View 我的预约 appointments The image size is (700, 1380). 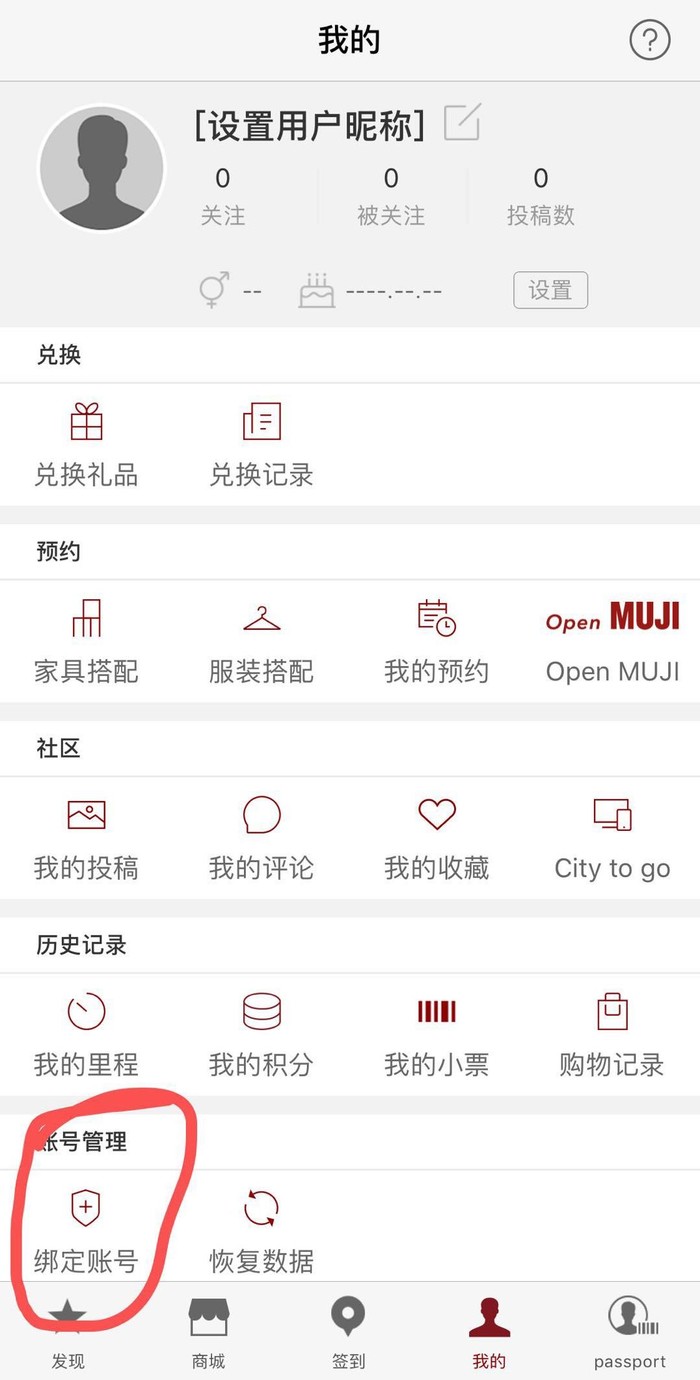[x=436, y=642]
